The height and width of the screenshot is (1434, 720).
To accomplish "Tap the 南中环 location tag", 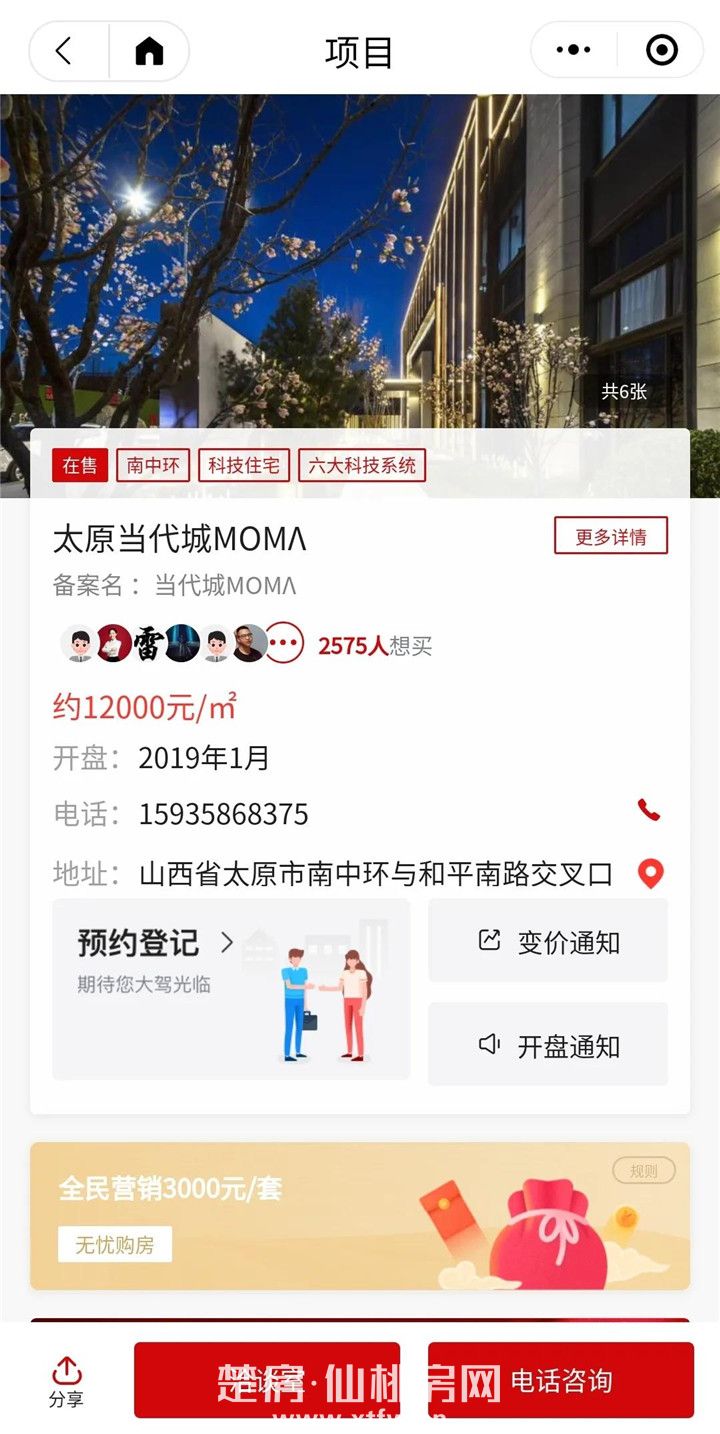I will tap(152, 466).
